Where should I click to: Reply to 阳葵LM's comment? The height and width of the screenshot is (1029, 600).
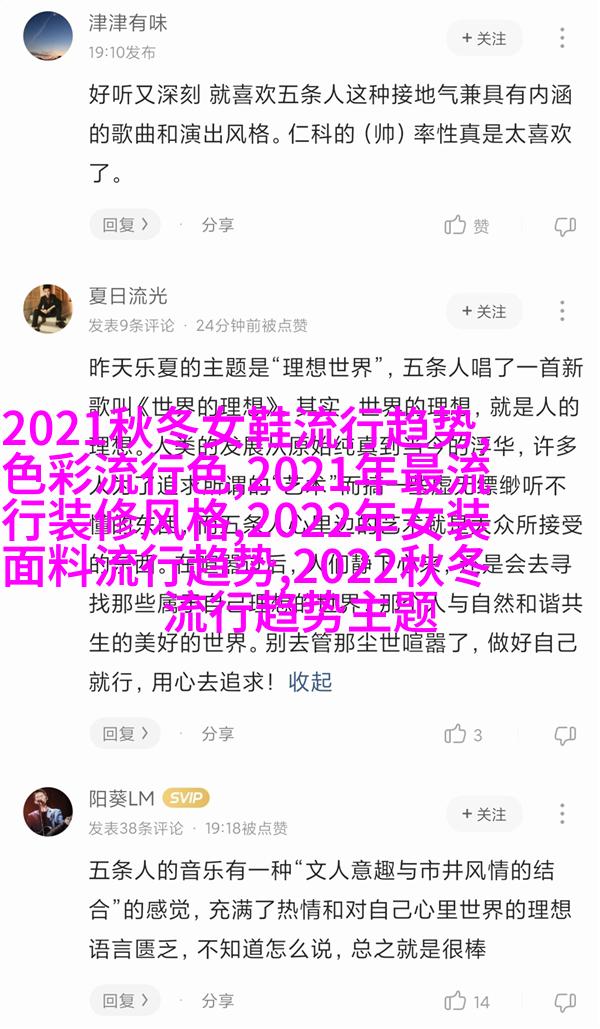coord(125,1001)
